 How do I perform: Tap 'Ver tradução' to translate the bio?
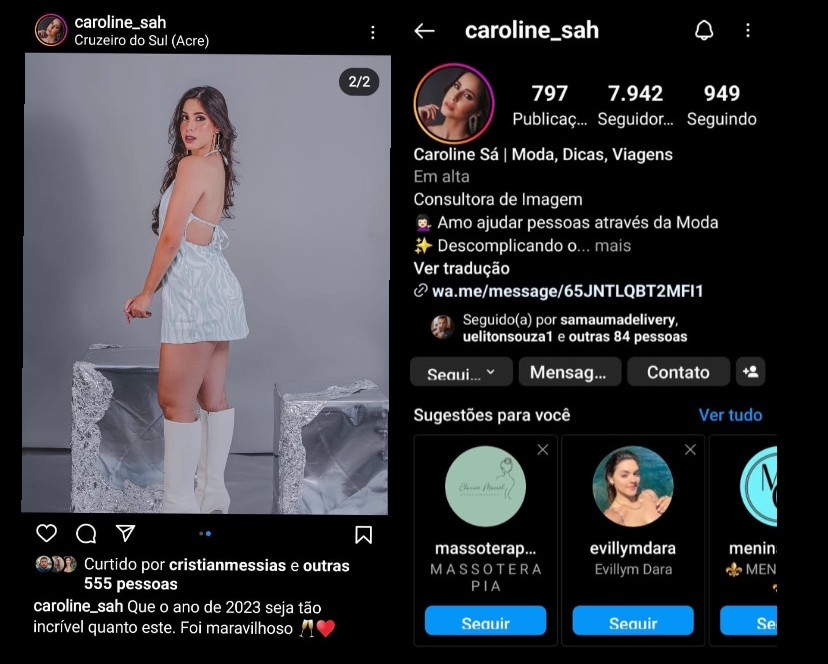tap(461, 269)
